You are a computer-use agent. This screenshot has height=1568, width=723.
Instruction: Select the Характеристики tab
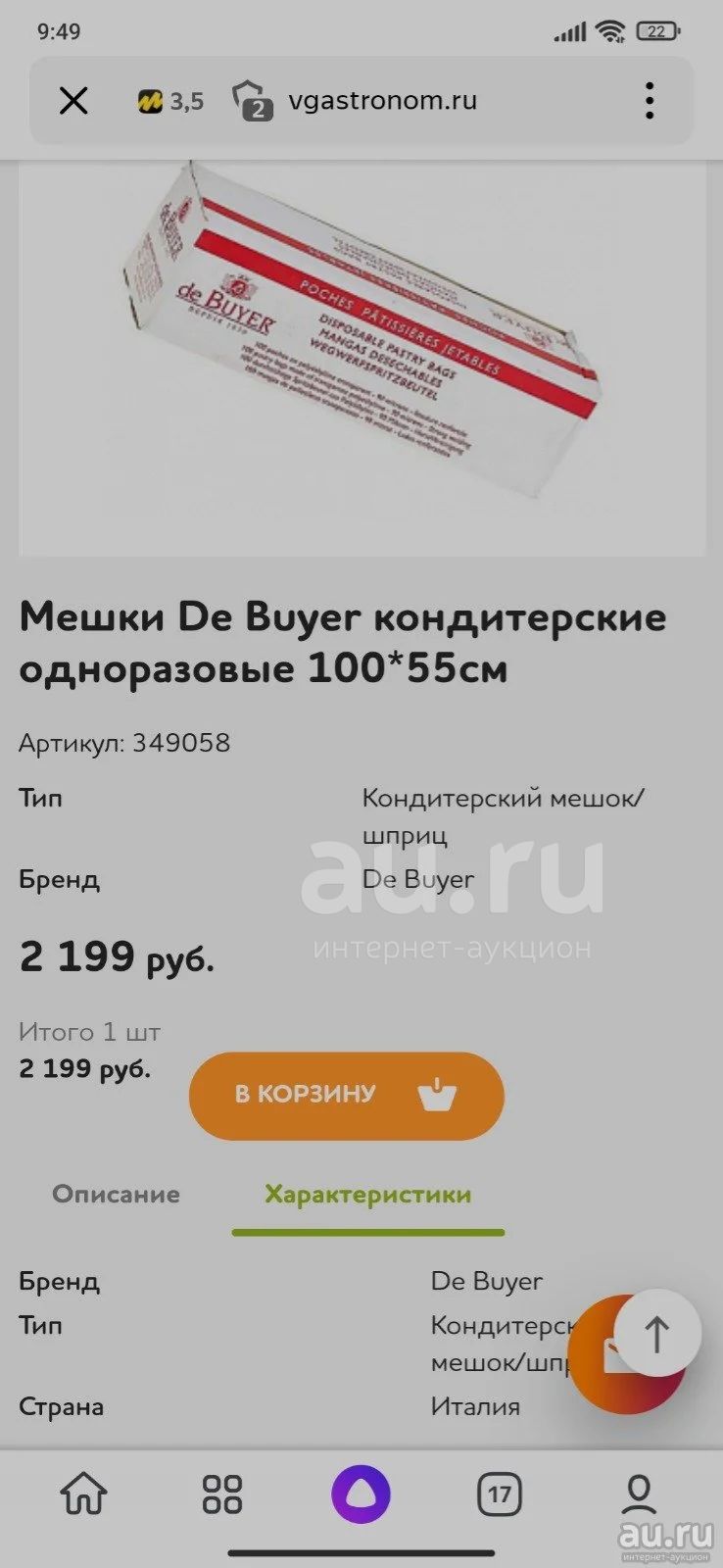(367, 1195)
